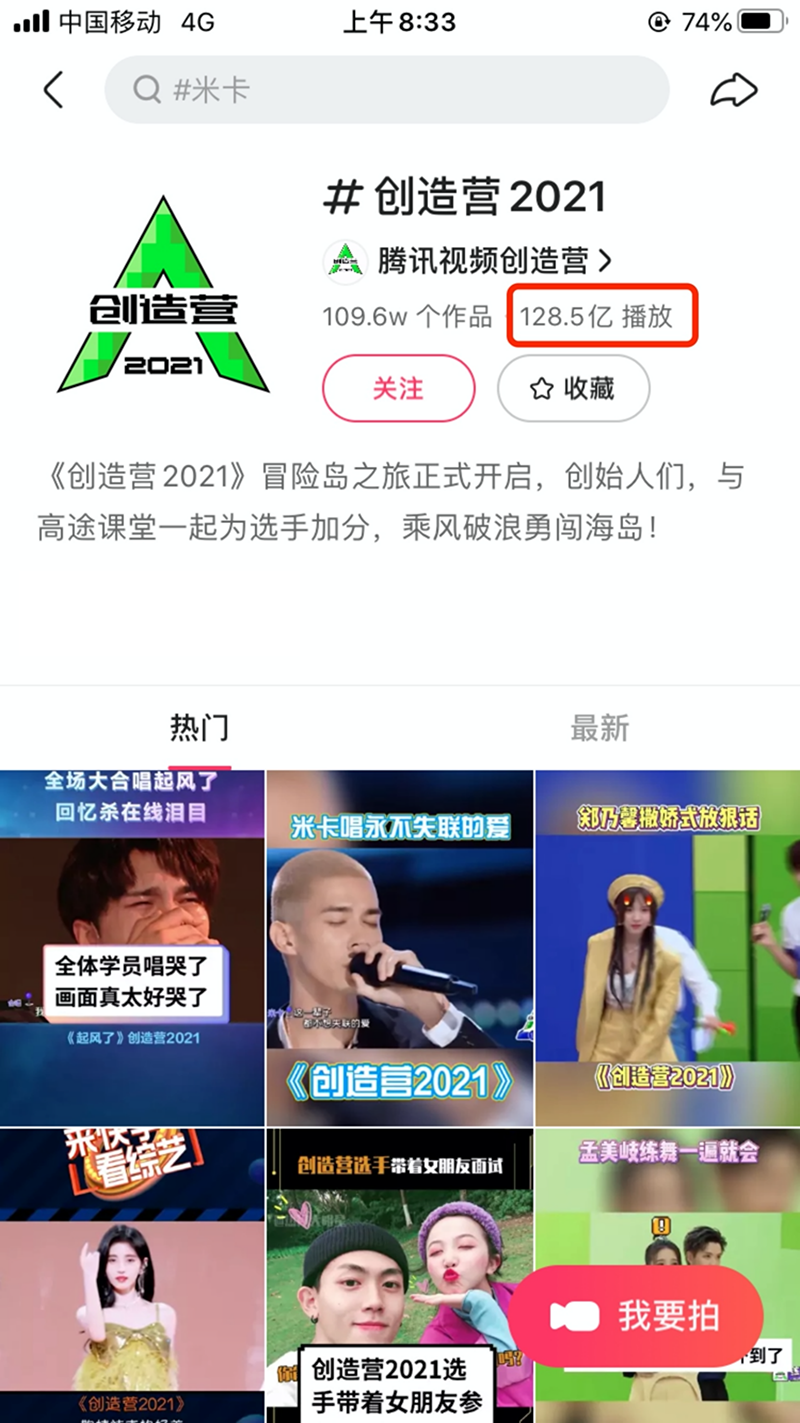Open the 播放 count details

(601, 315)
